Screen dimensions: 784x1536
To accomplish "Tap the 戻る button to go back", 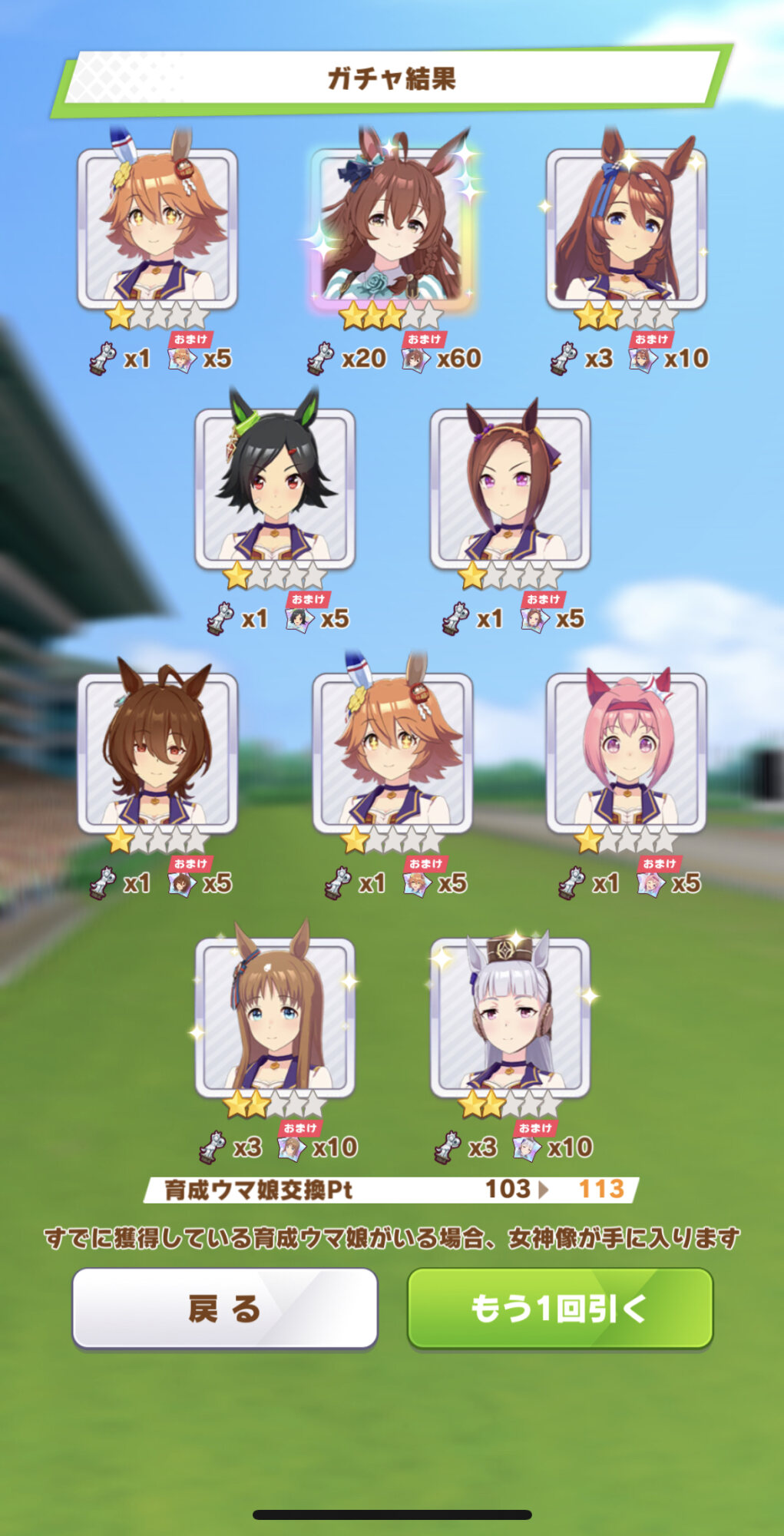I will (225, 1308).
